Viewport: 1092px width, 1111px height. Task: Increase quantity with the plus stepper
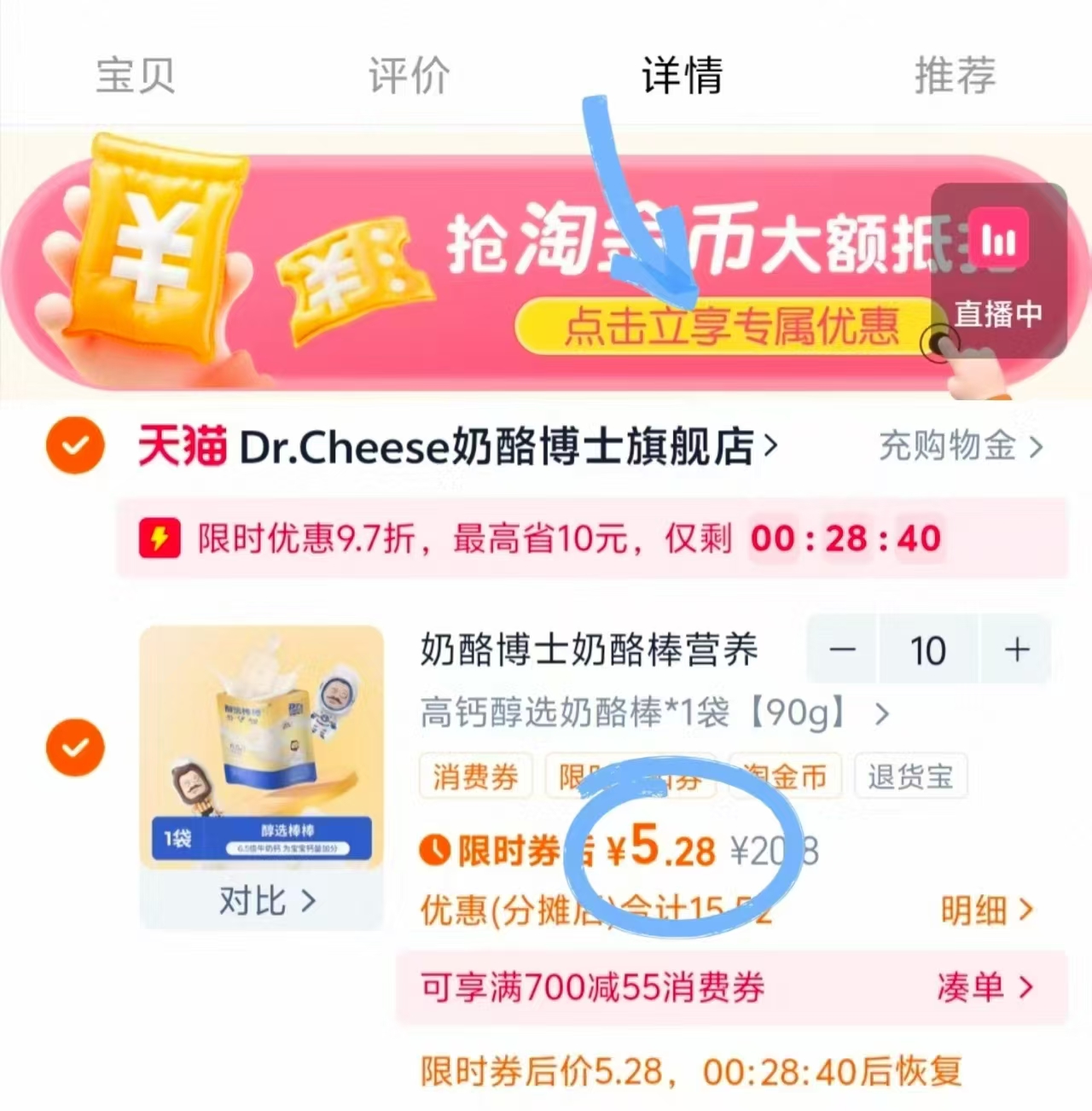1017,650
